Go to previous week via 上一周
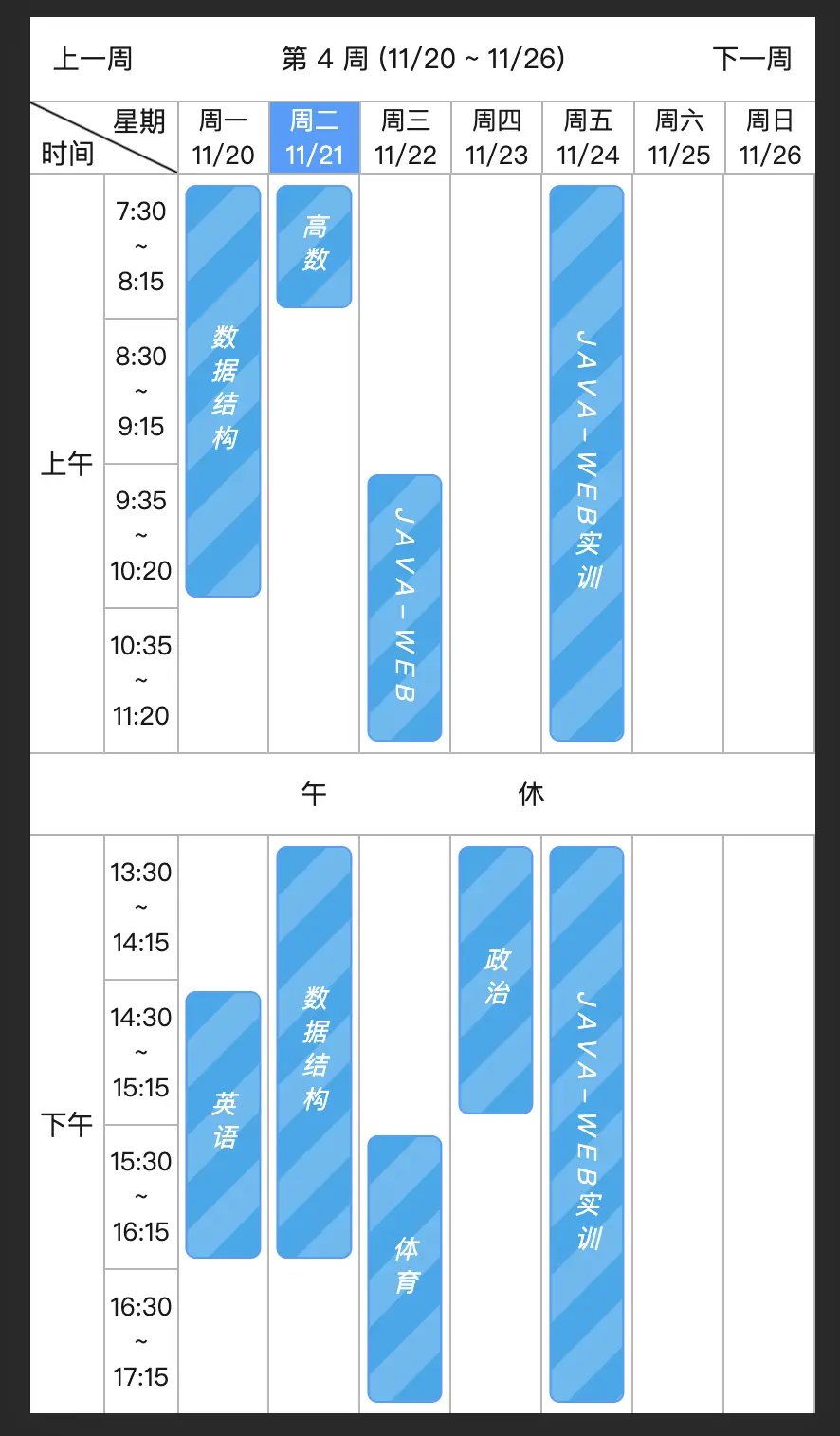 [92, 59]
